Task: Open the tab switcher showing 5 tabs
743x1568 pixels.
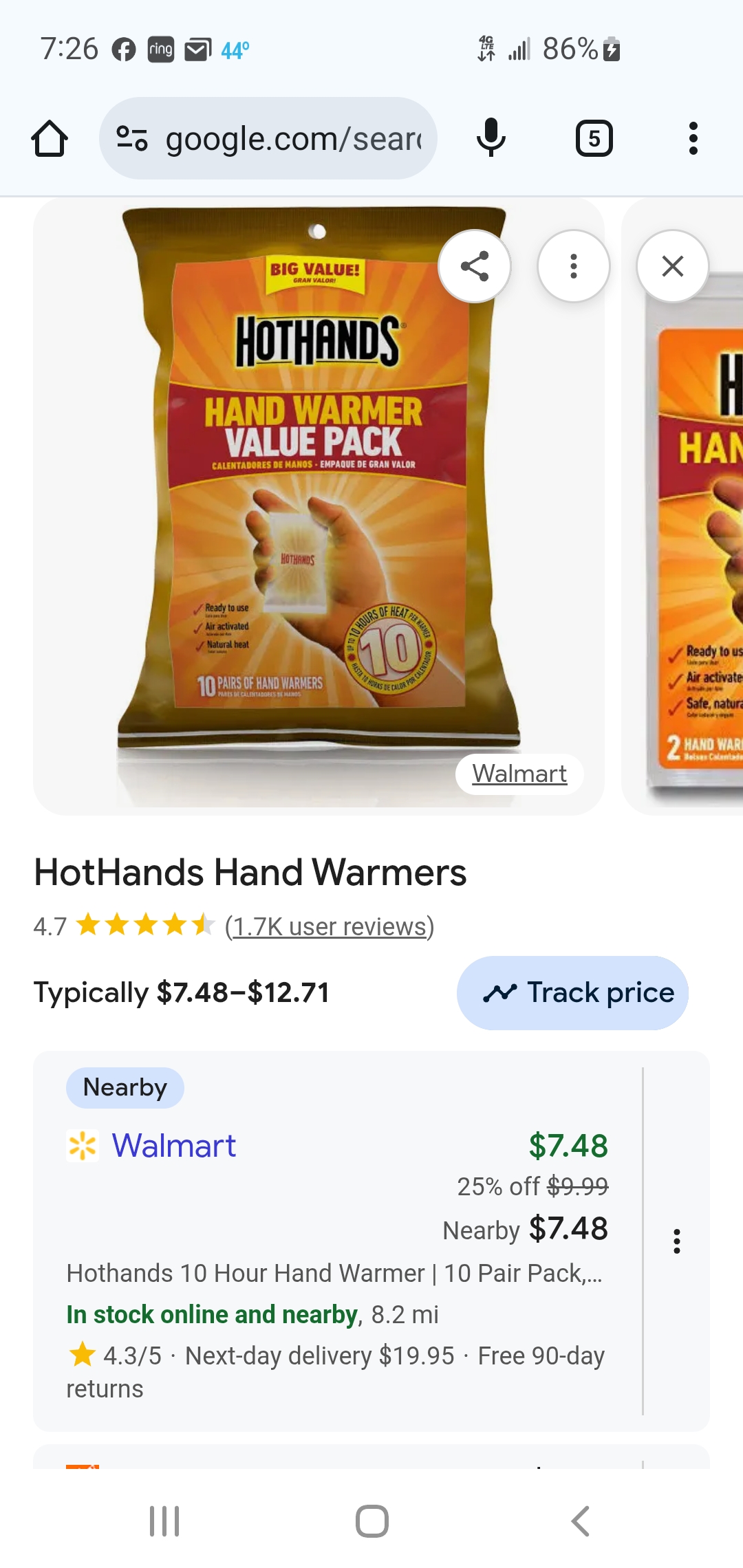Action: [594, 139]
